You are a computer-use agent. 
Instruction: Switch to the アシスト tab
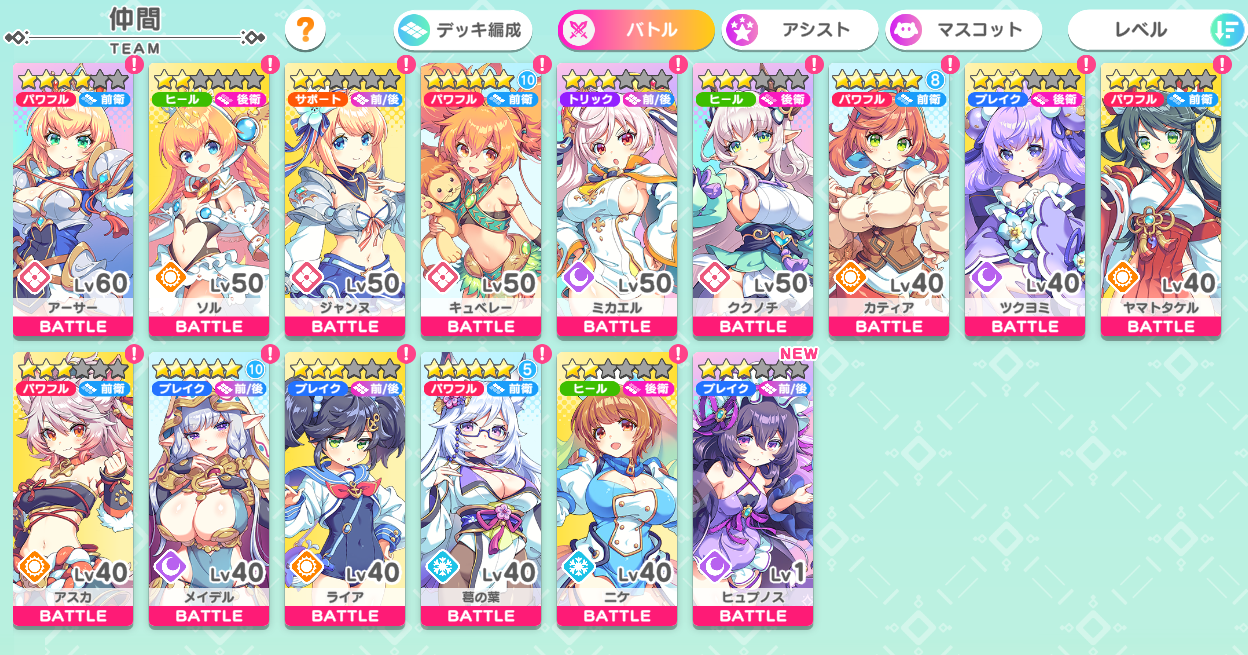click(800, 30)
